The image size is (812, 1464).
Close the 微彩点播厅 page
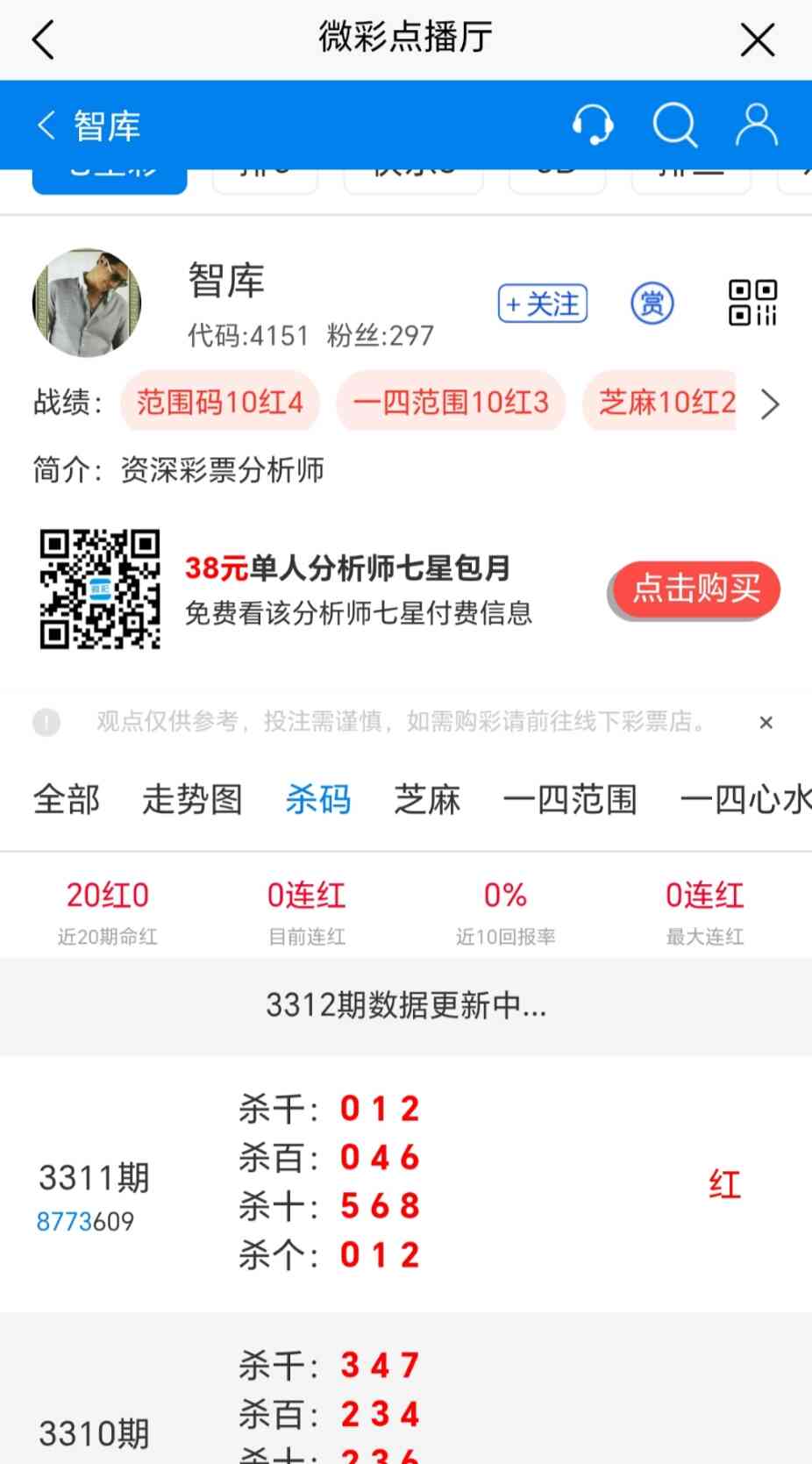(x=757, y=40)
